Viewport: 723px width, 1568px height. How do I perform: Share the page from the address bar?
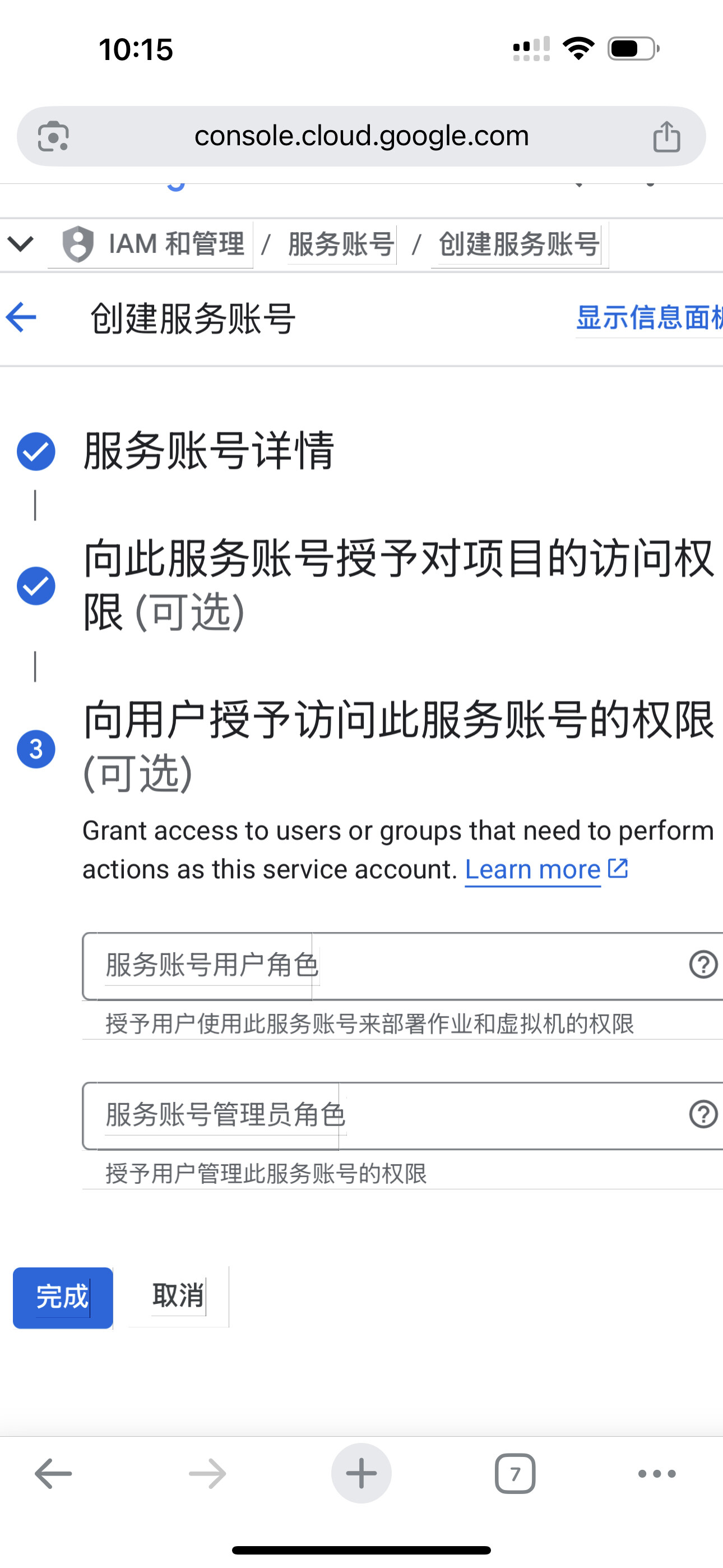point(666,136)
